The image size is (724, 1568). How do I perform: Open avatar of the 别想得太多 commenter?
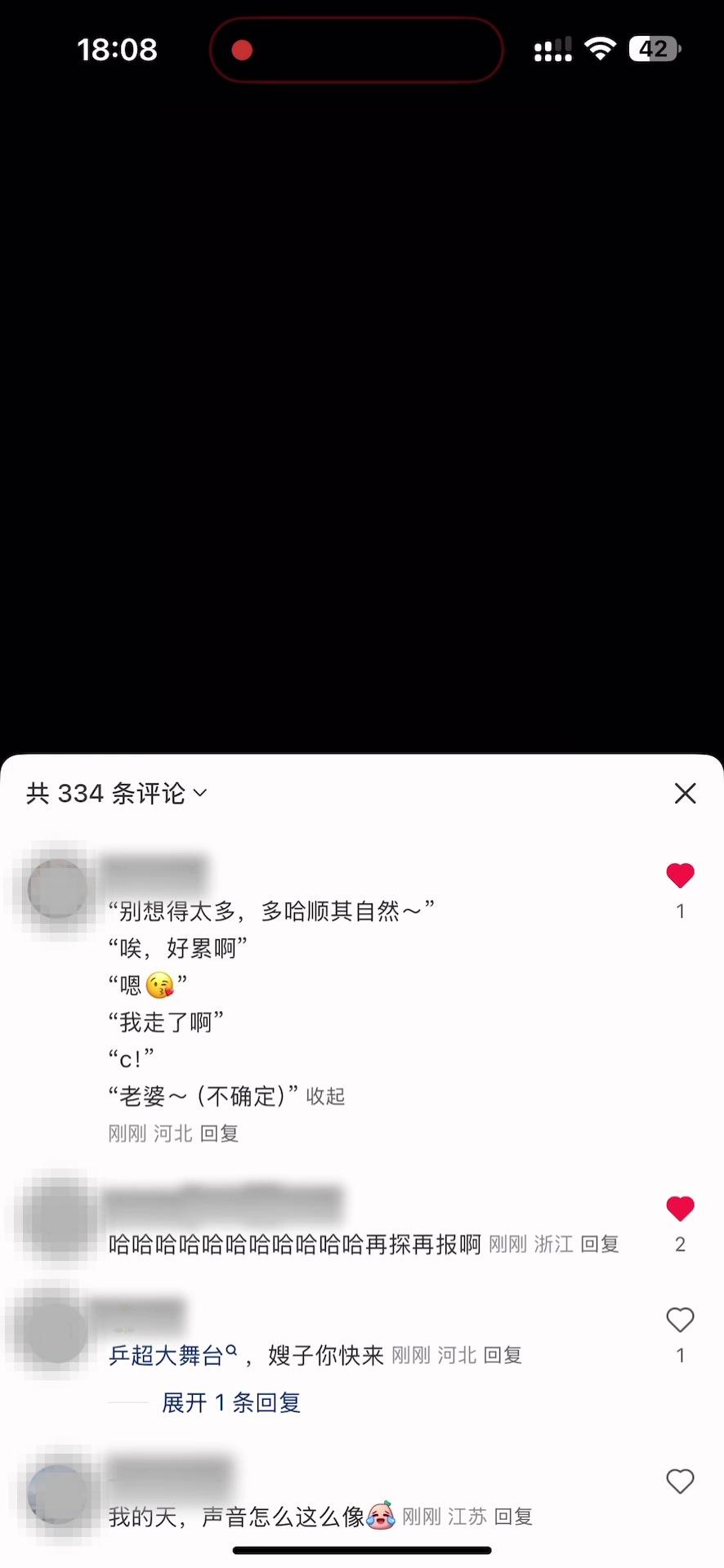pyautogui.click(x=56, y=889)
